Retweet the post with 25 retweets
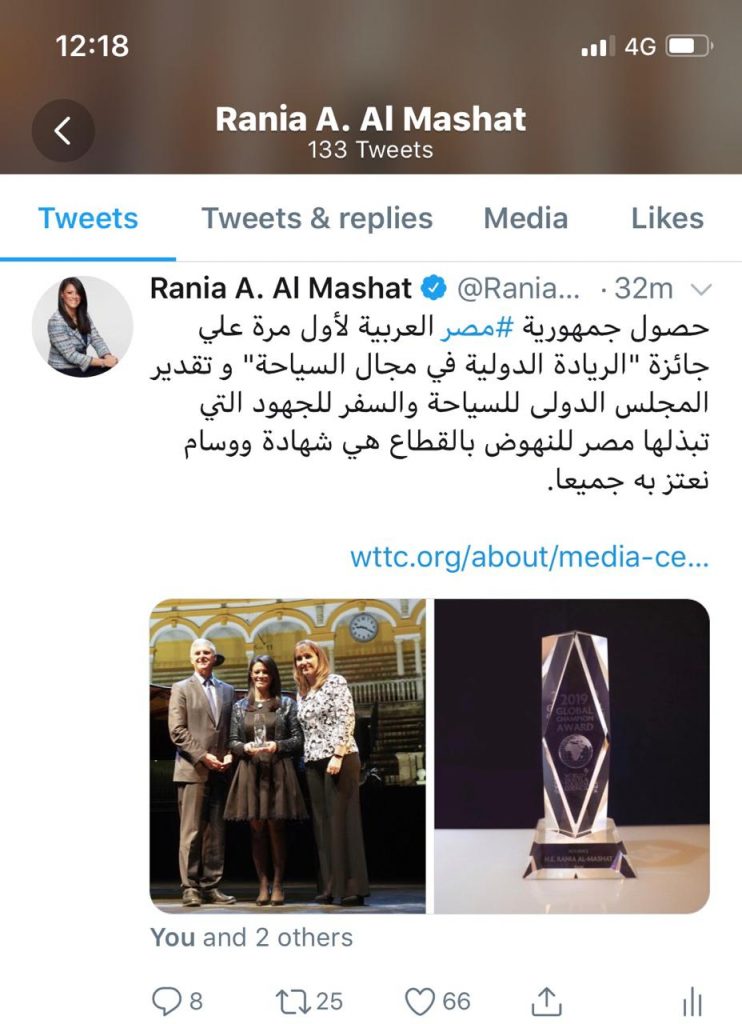742x1024 pixels. point(290,1001)
